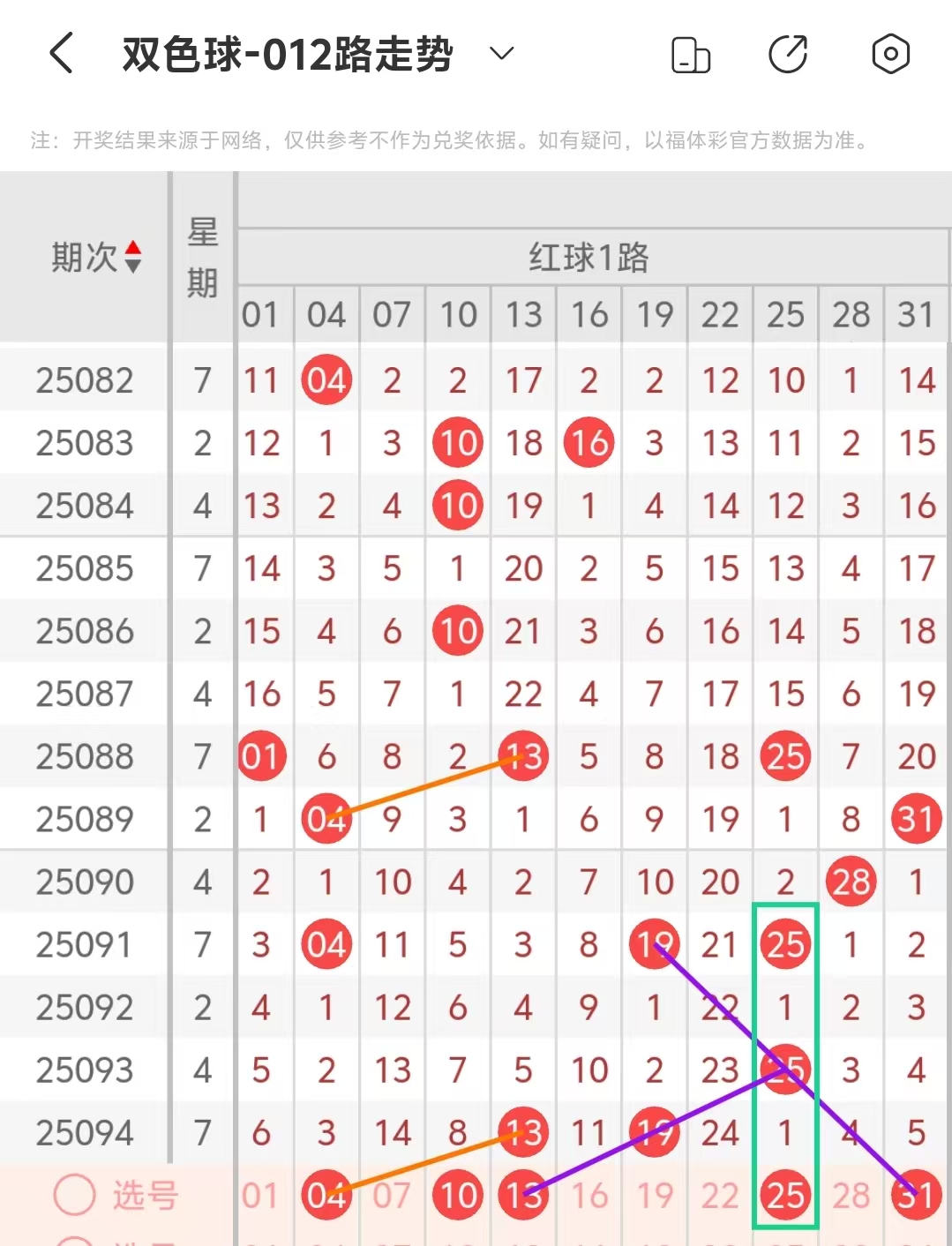The height and width of the screenshot is (1246, 952).
Task: Deselect number 25 in the 选号 row
Action: coord(785,1196)
